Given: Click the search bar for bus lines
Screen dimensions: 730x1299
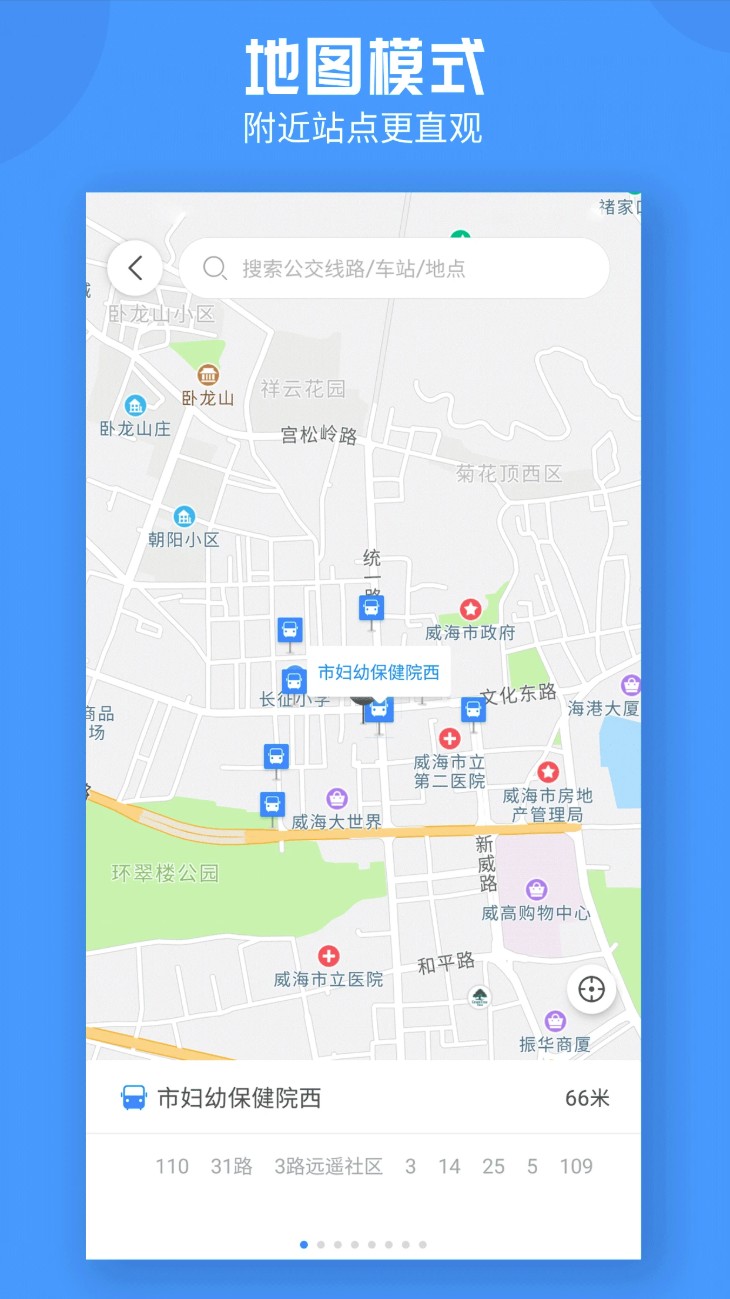Looking at the screenshot, I should coord(394,268).
